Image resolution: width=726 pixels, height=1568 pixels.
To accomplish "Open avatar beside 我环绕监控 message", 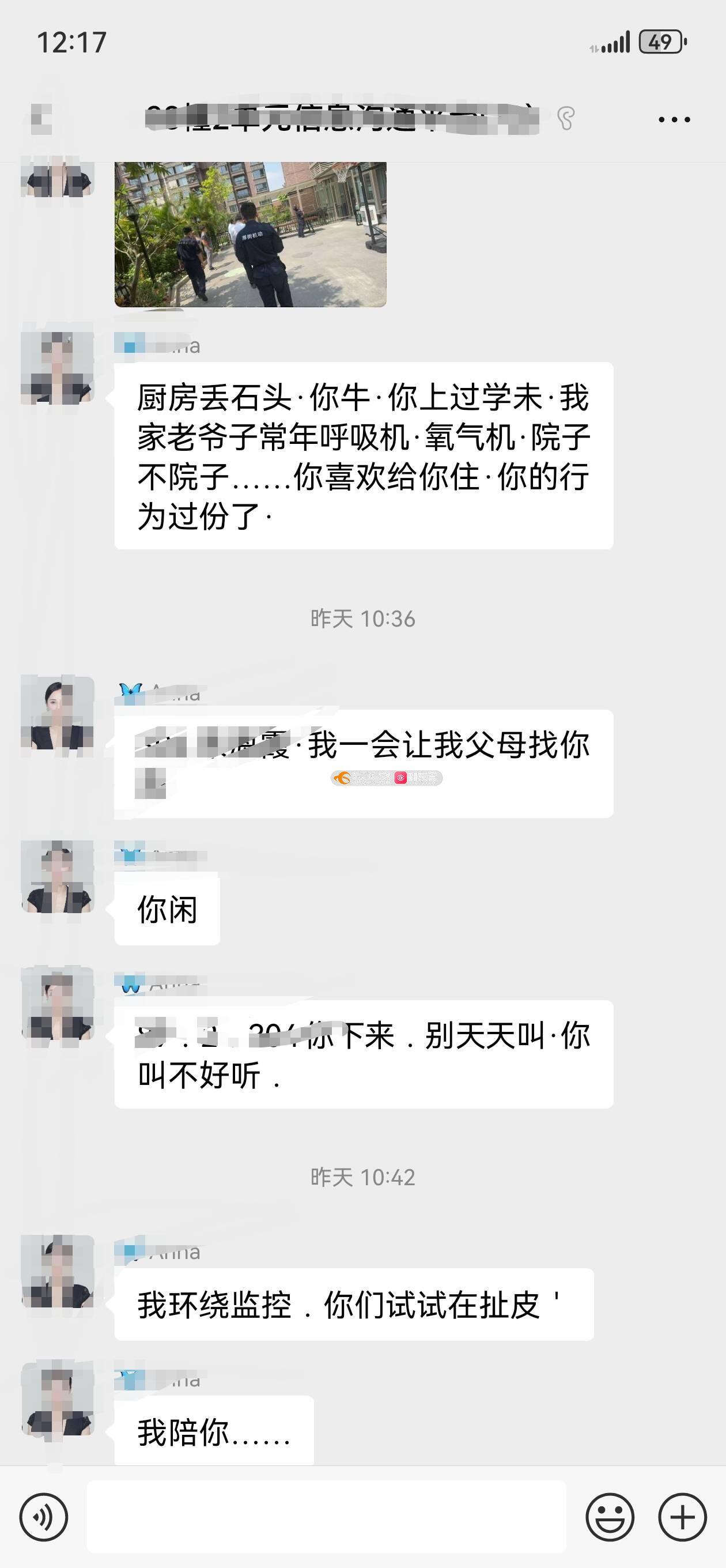I will point(58,1272).
